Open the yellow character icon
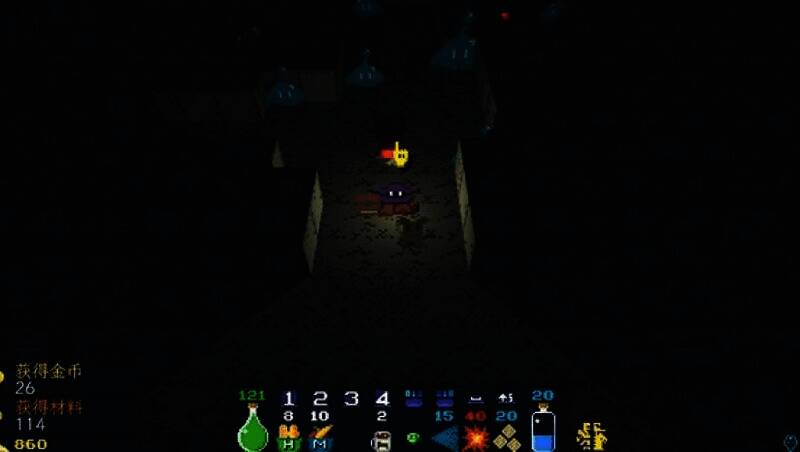The height and width of the screenshot is (452, 800). (592, 435)
